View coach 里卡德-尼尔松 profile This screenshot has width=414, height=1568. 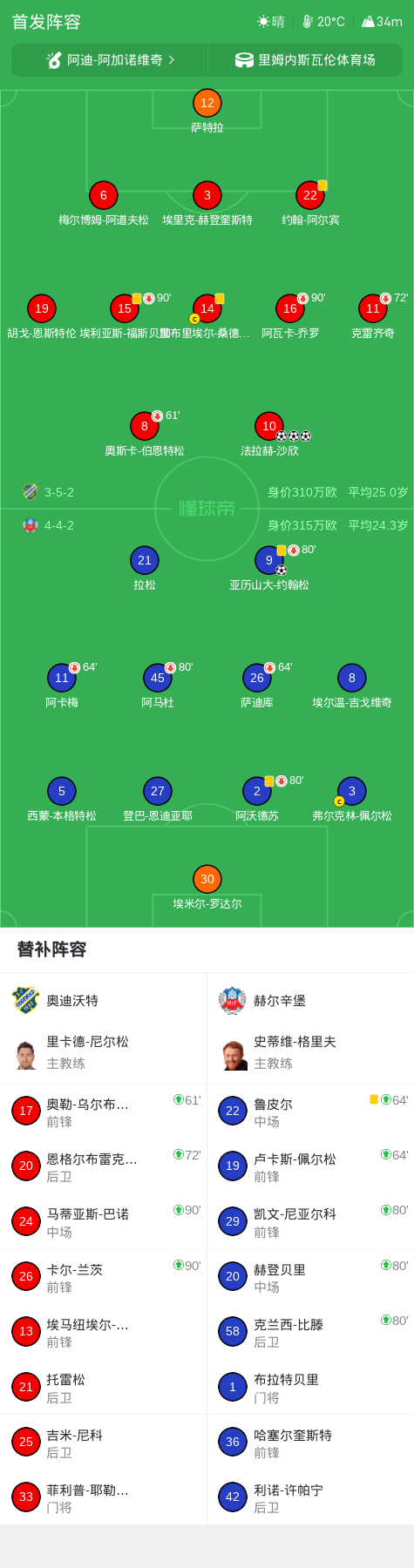click(x=104, y=1052)
